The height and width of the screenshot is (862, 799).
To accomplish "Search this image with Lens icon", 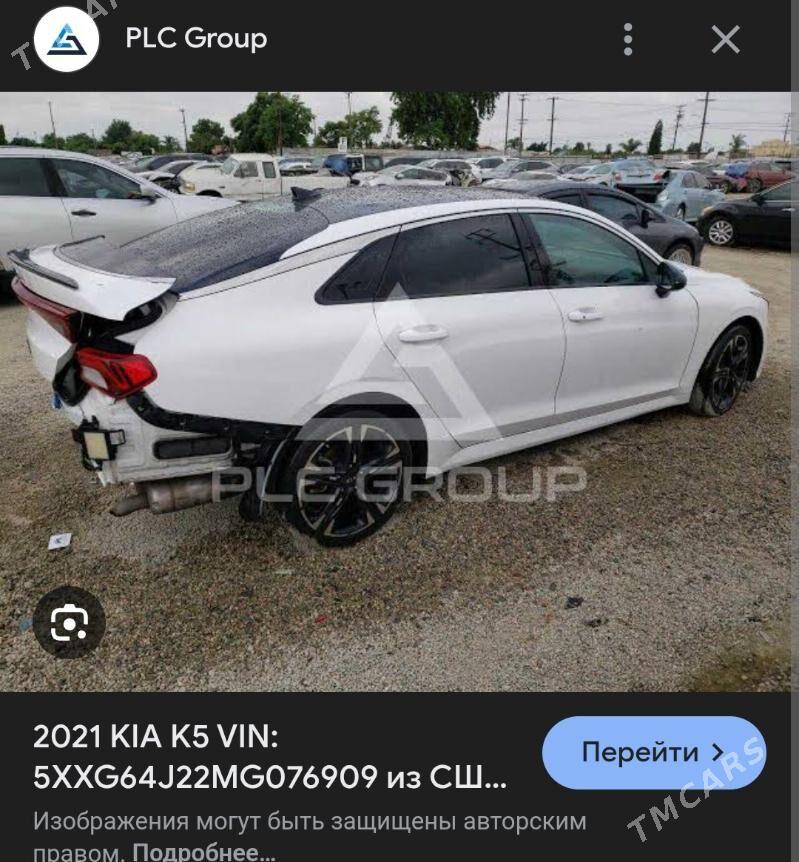I will [x=69, y=622].
